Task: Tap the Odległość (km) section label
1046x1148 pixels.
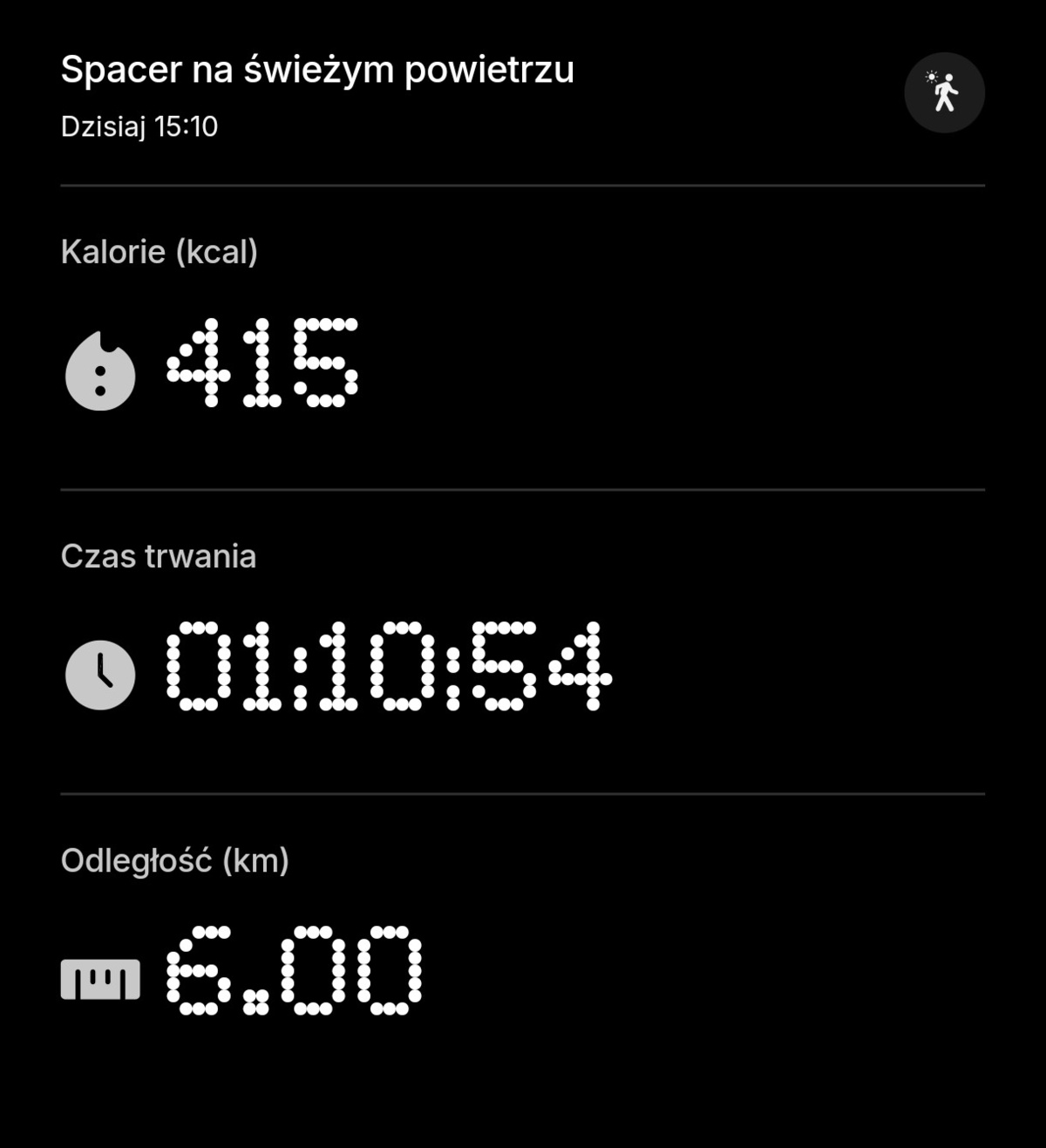Action: (x=176, y=860)
